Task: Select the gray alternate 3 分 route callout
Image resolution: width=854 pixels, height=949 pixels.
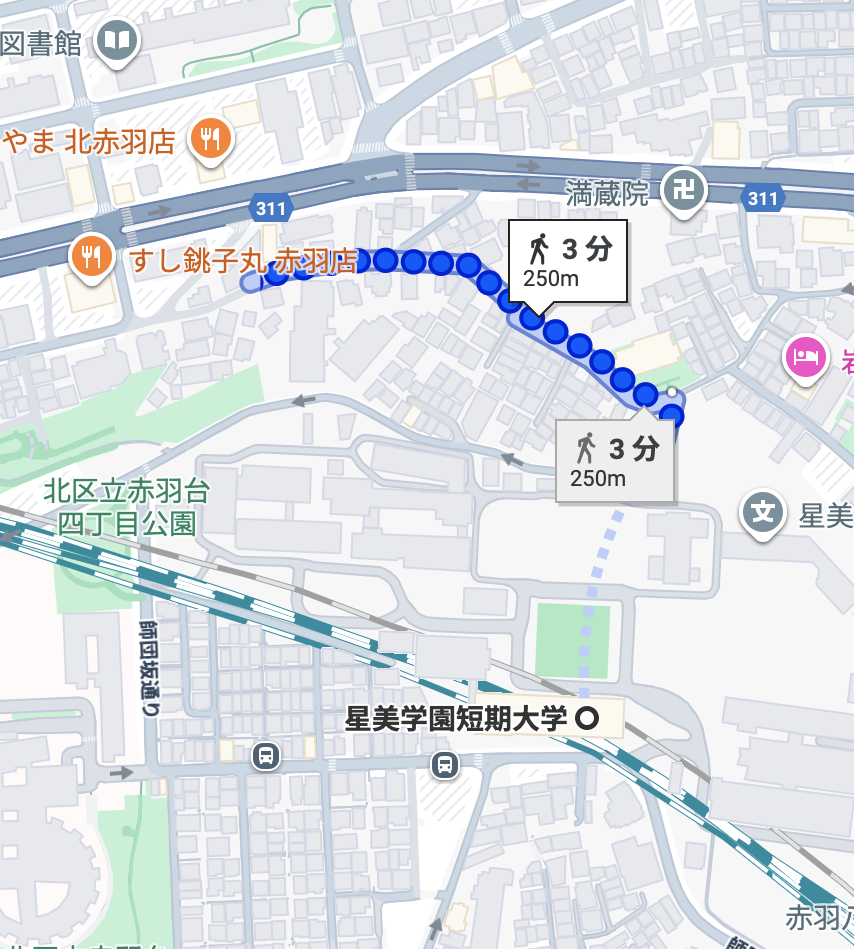Action: click(x=616, y=460)
